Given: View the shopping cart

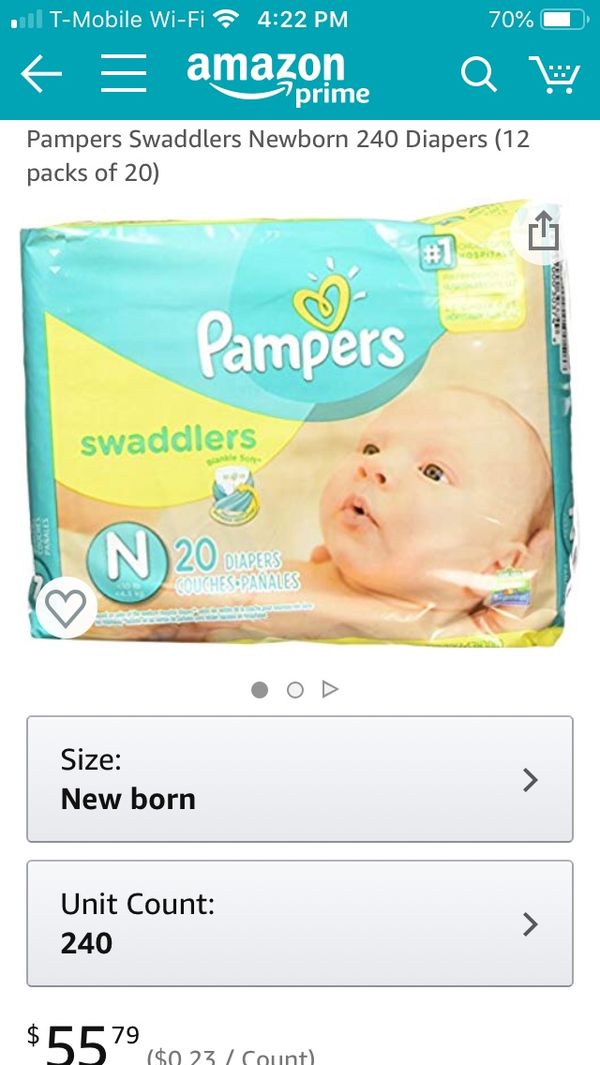Looking at the screenshot, I should 553,76.
